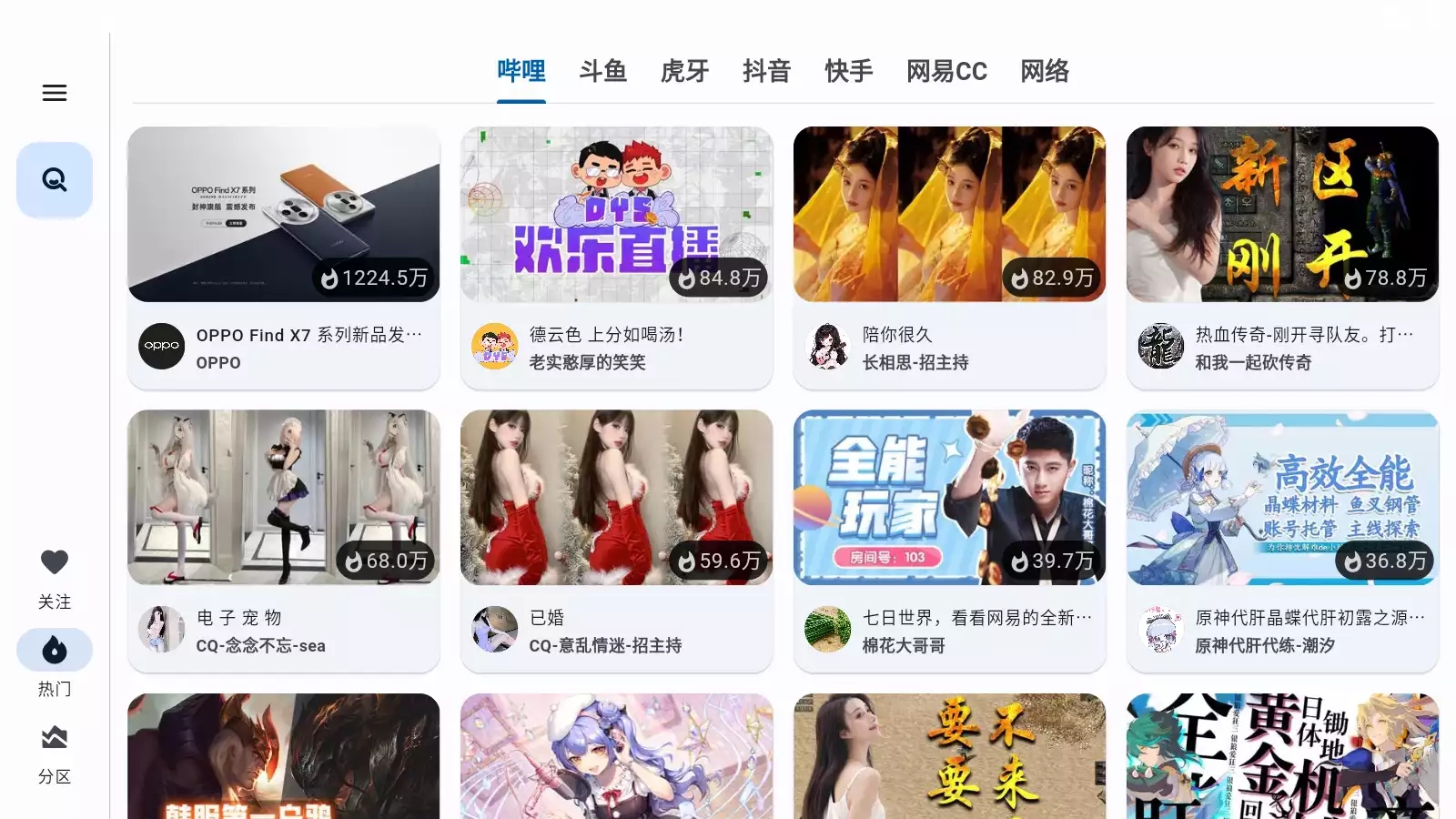Open the 原神代肝晶蝶 stream card

(1282, 541)
